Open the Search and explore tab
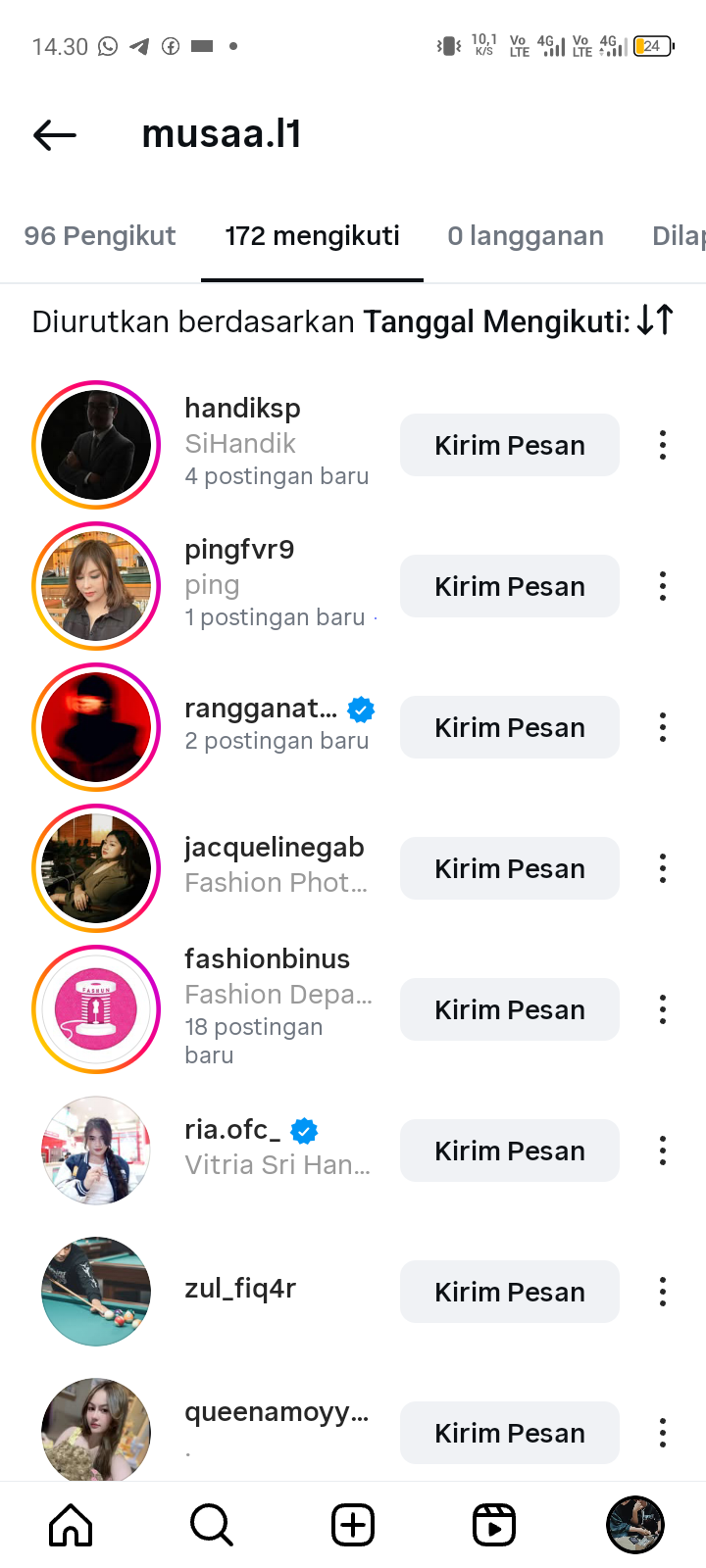 [x=211, y=1525]
